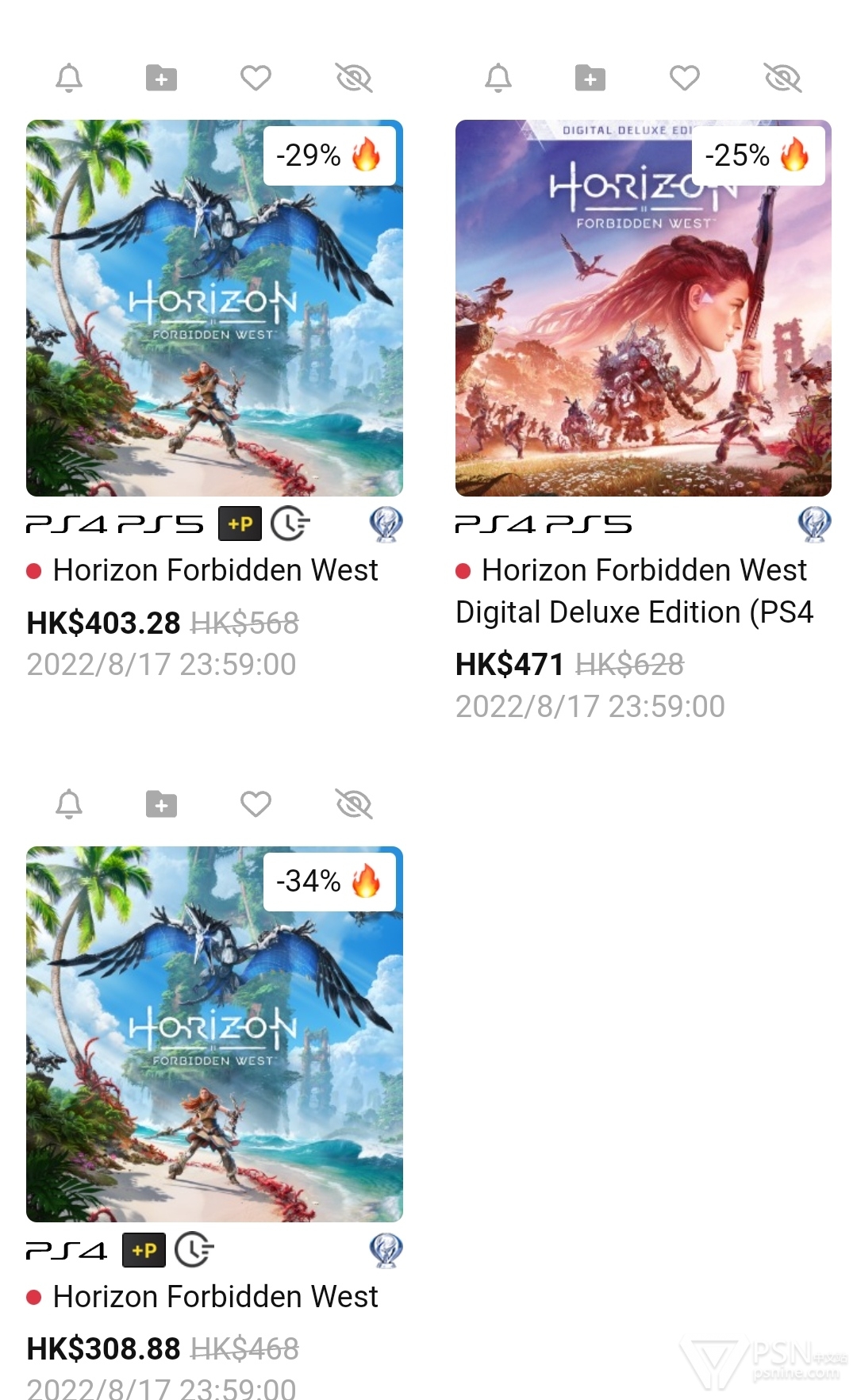Screen dimensions: 857x1400
Task: Add HK$308.88 PS4 Horizon to folder
Action: pos(161,804)
